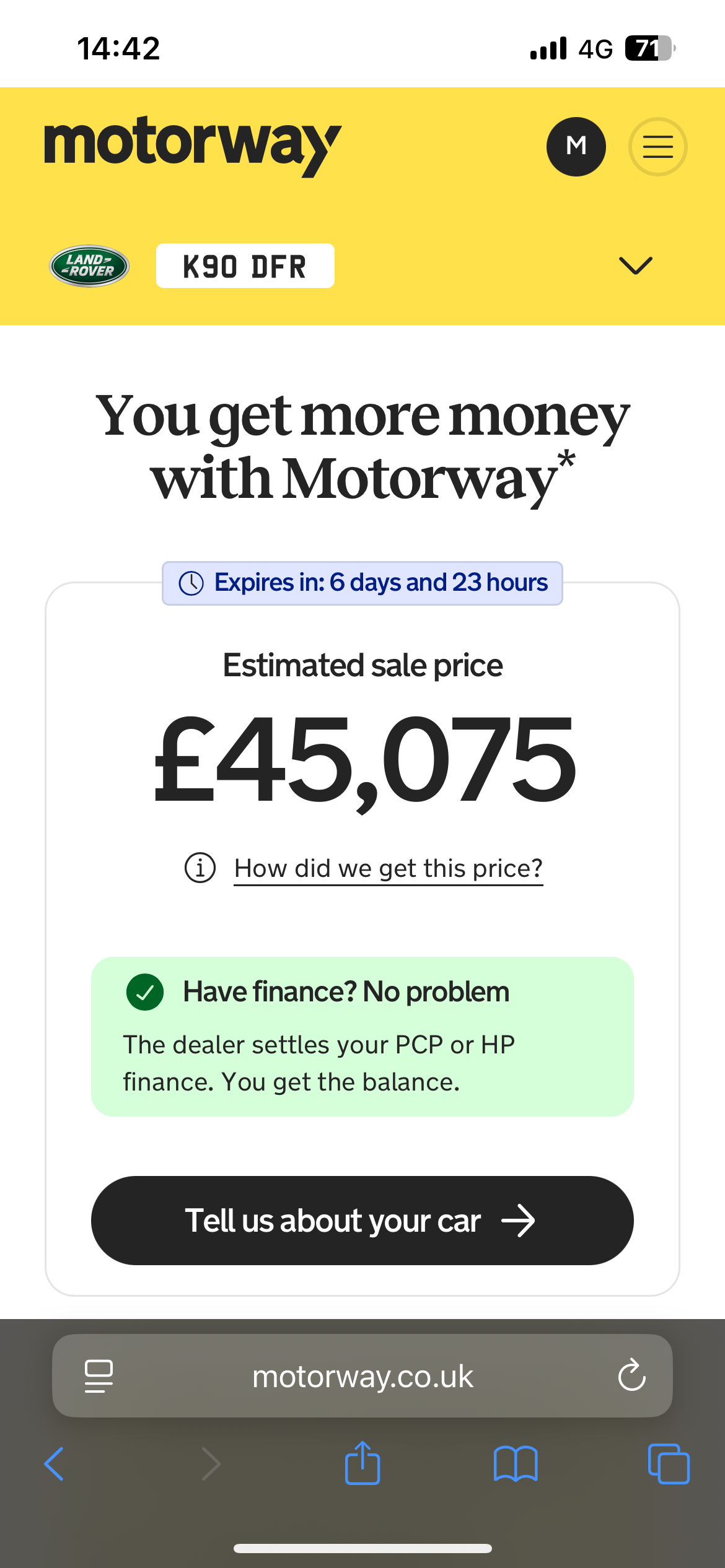The image size is (725, 1568).
Task: Expand the K90 DFR vehicle details chevron
Action: point(636,265)
